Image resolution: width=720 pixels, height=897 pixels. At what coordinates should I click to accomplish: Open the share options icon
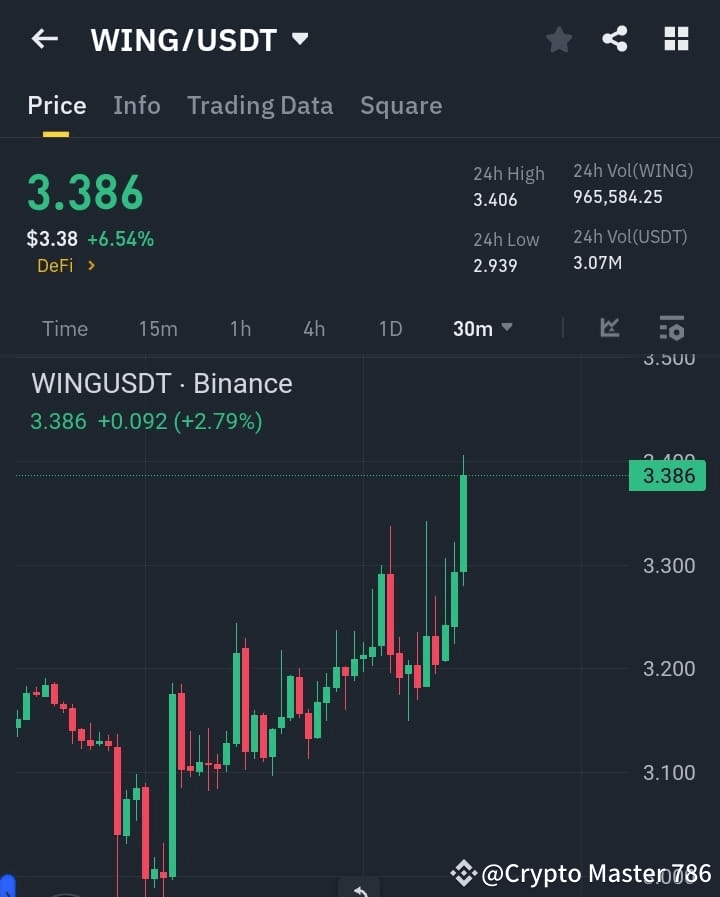(616, 39)
